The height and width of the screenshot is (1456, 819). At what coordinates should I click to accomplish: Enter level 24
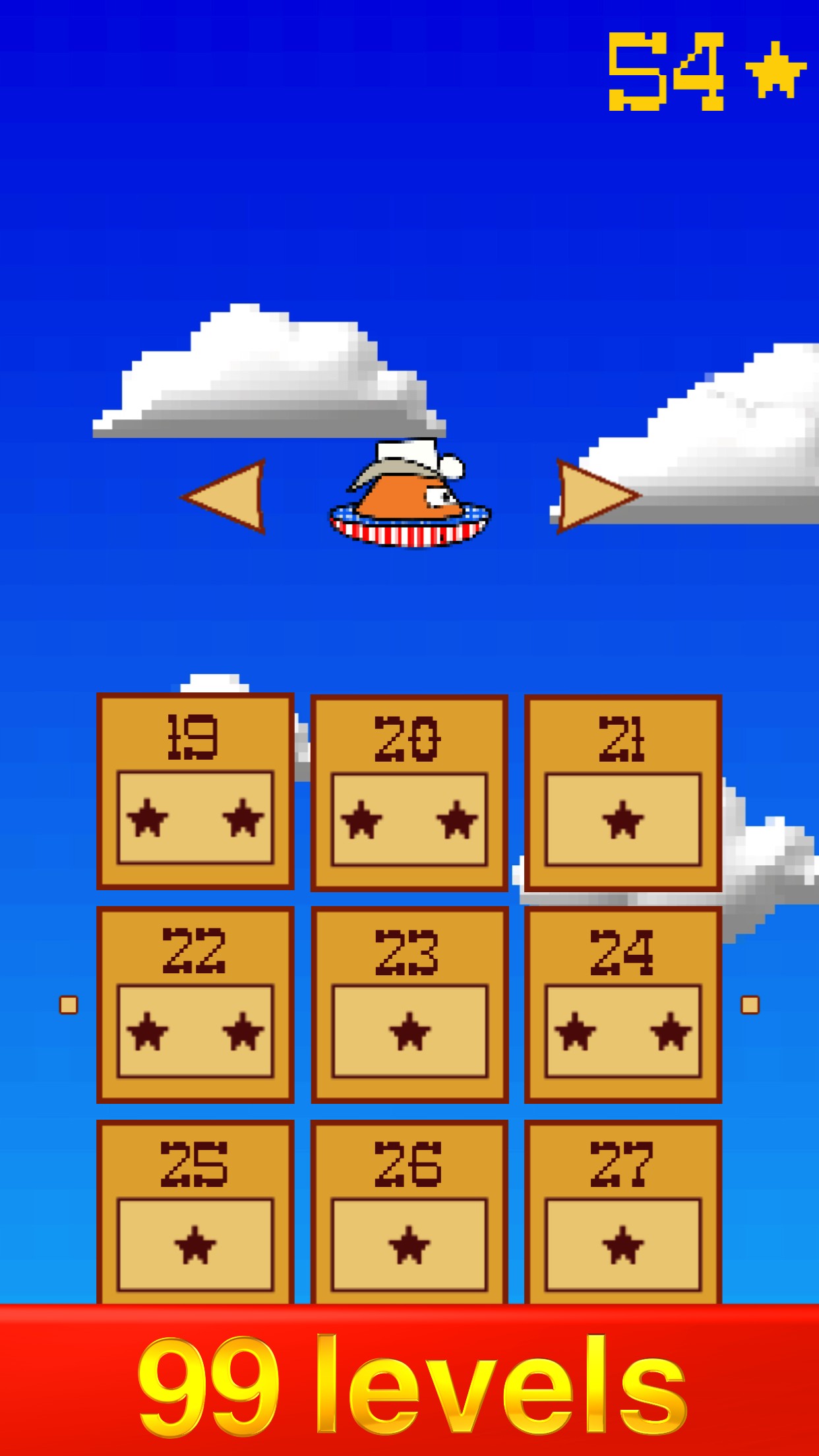pos(623,1004)
